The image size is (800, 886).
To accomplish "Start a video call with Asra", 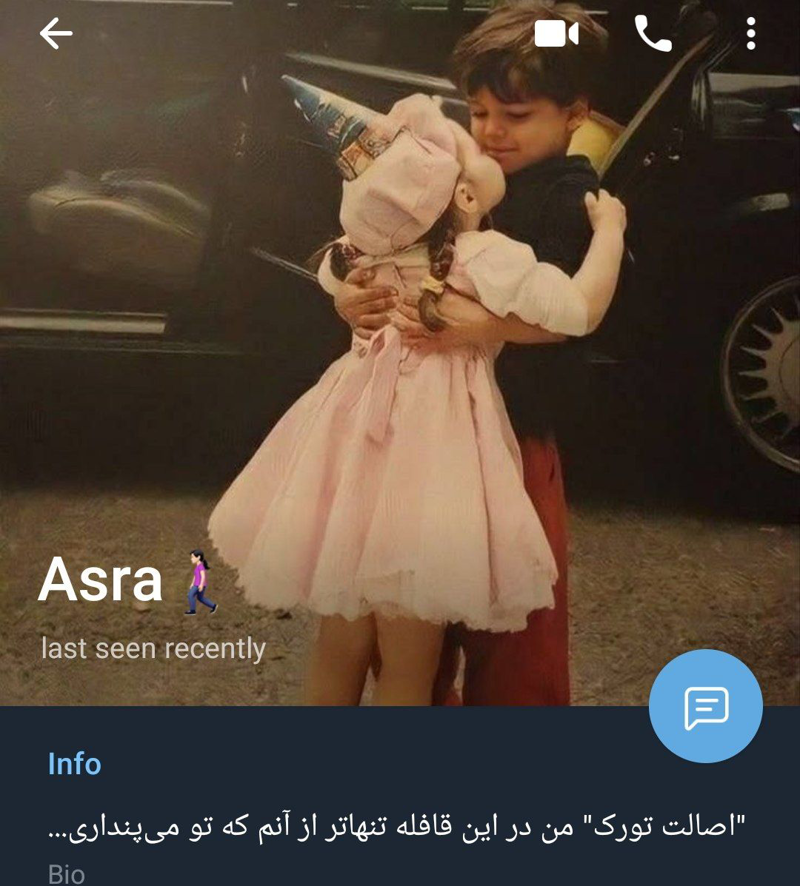I will (x=556, y=34).
